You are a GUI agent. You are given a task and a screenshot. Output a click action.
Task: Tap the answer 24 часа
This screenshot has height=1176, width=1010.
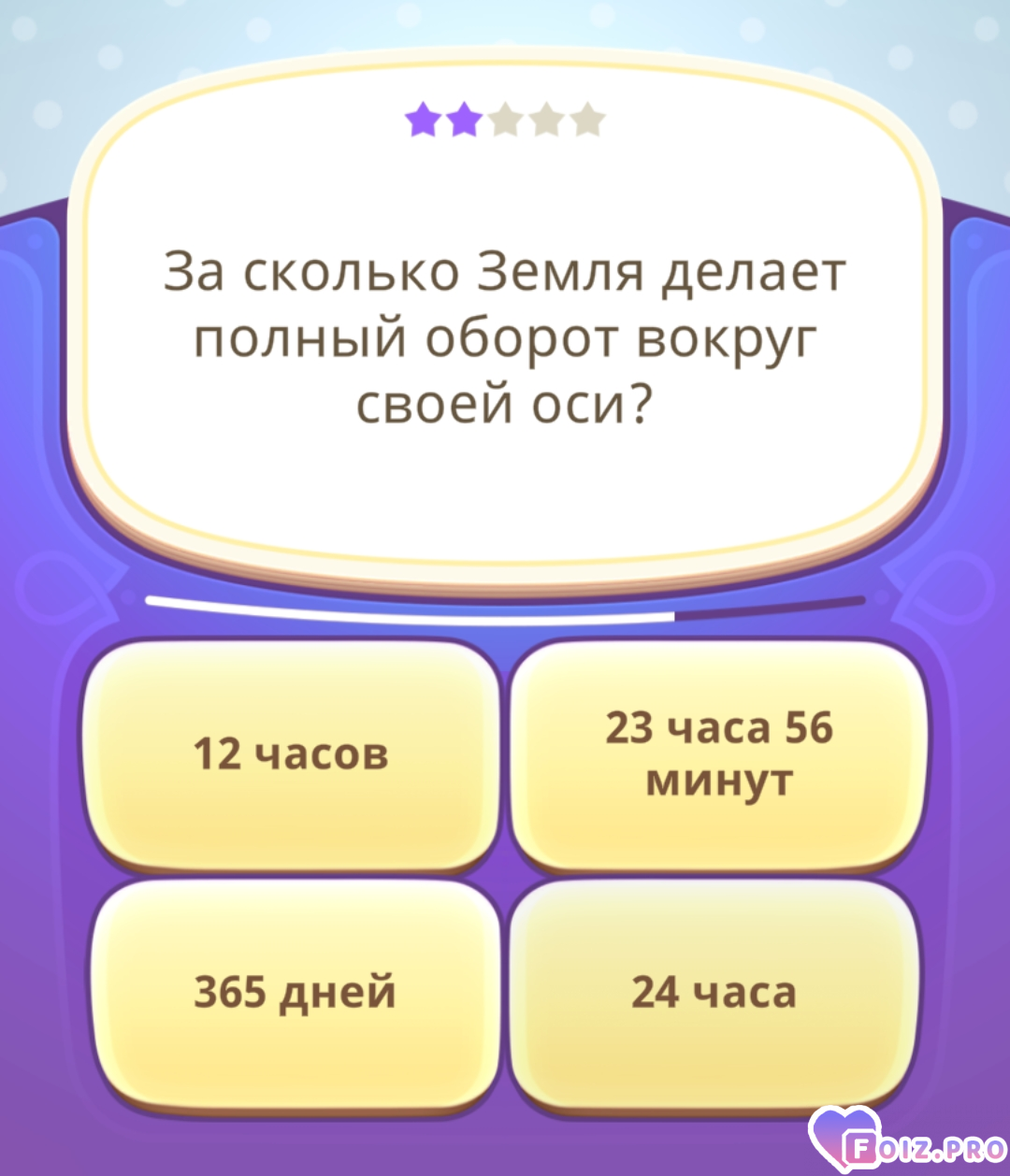714,993
